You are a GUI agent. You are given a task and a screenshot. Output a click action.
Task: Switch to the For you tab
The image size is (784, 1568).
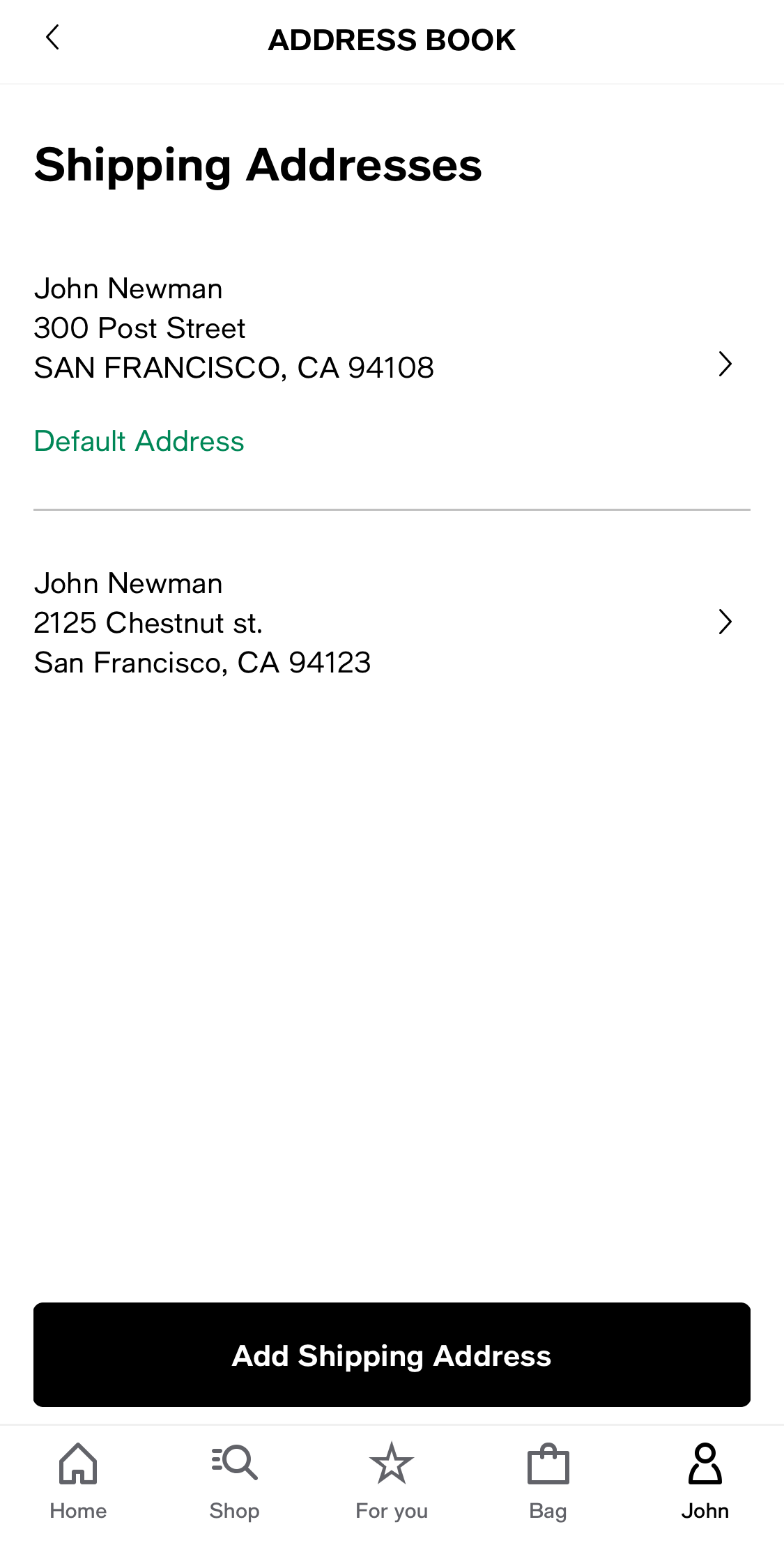coord(392,1484)
